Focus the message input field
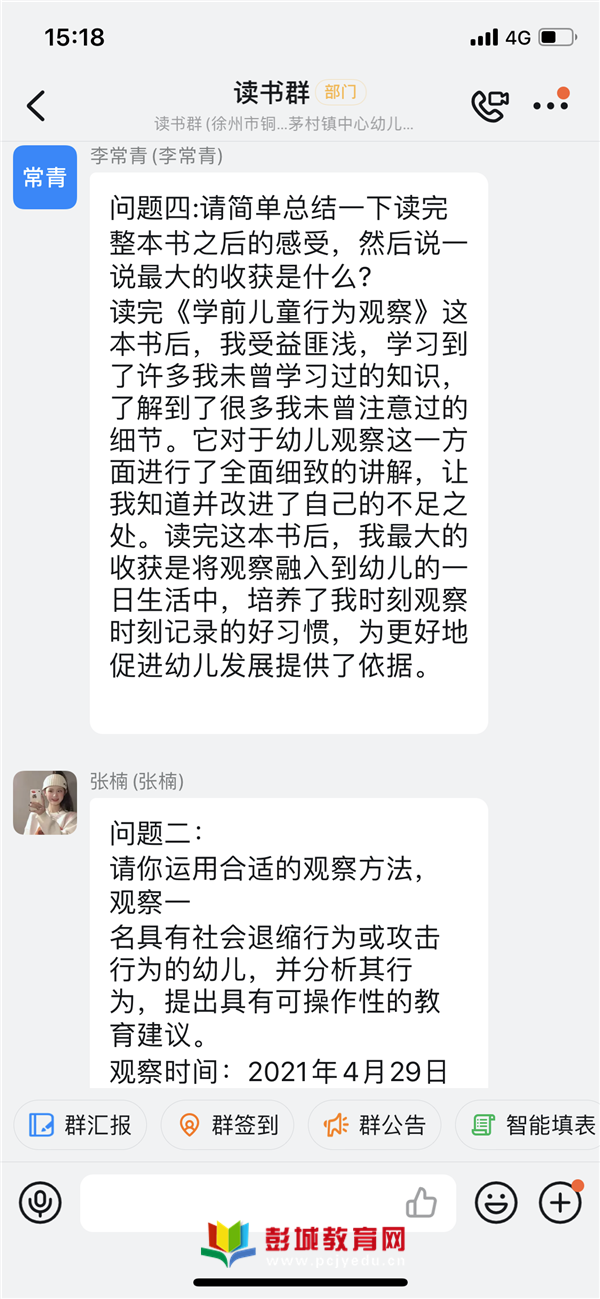The height and width of the screenshot is (1299, 600). point(240,1202)
